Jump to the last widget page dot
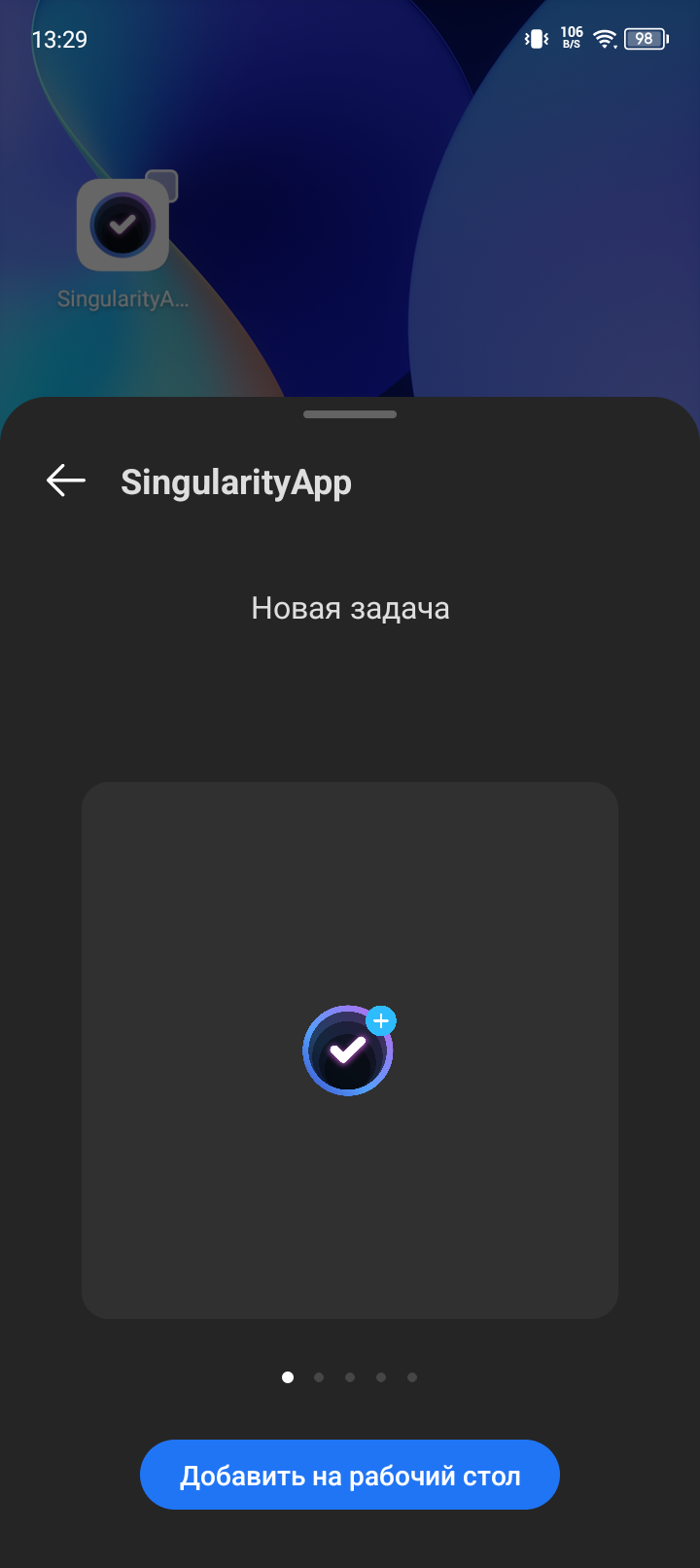Viewport: 700px width, 1568px height. point(412,1377)
